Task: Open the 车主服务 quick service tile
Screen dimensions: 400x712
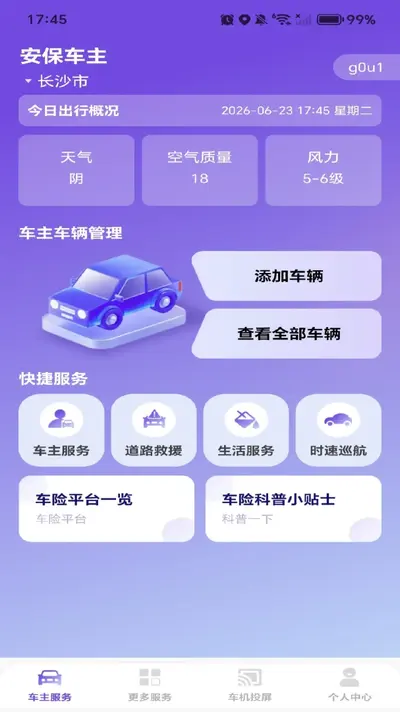Action: click(x=61, y=430)
